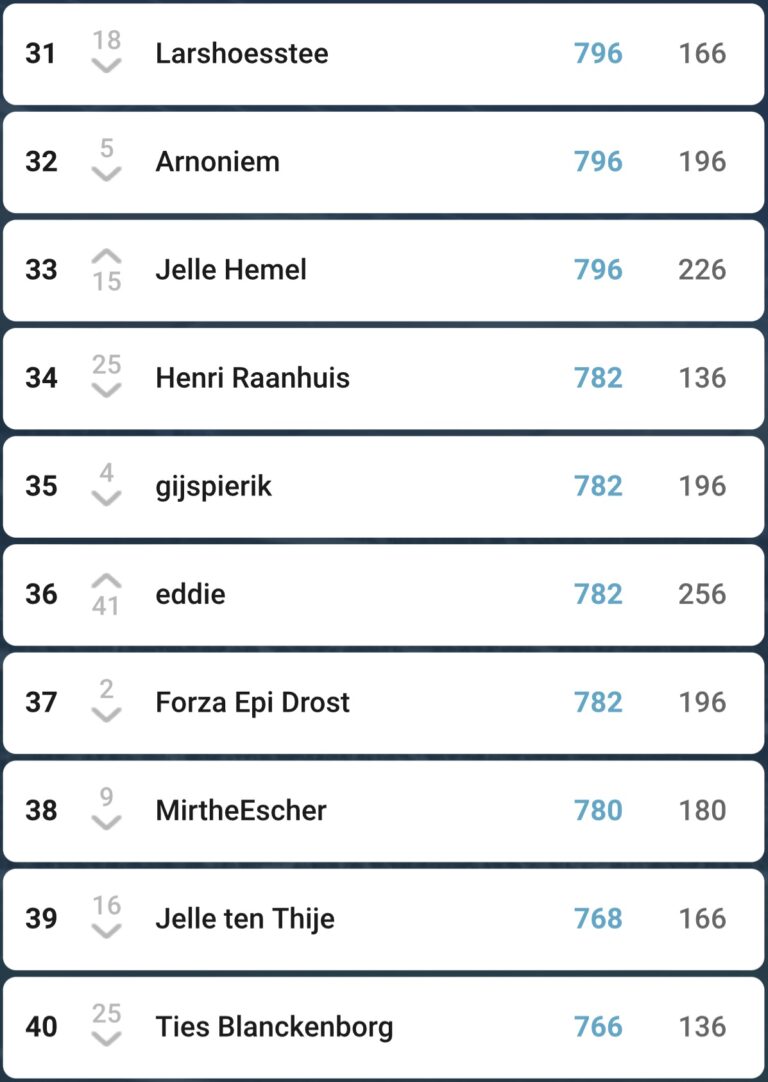This screenshot has height=1082, width=768.
Task: Open Jelle ten Thije's row
Action: (x=245, y=918)
